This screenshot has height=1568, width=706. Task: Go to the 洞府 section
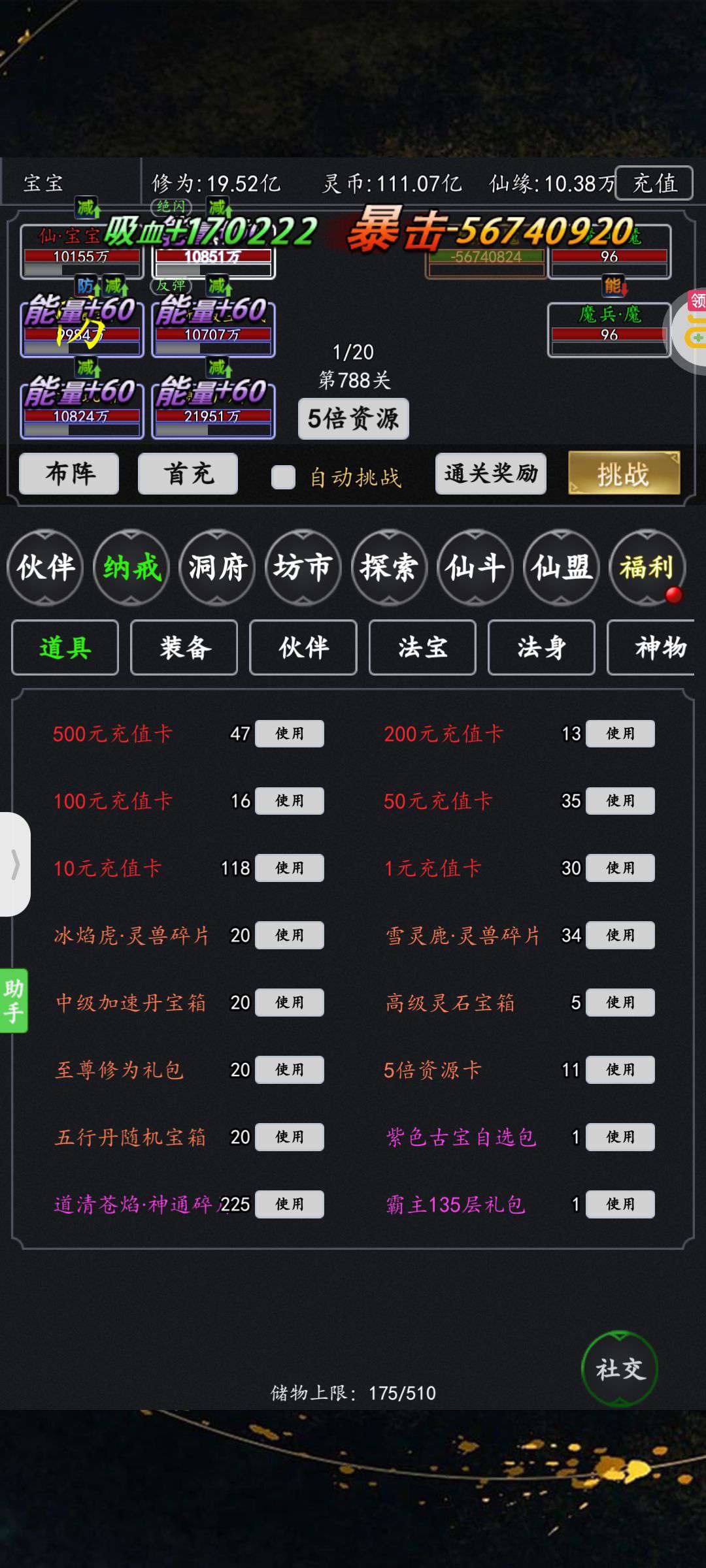[217, 568]
